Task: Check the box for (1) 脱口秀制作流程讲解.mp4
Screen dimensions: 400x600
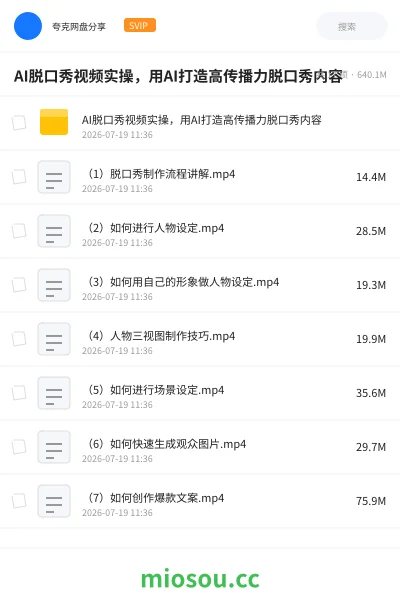Action: click(19, 177)
